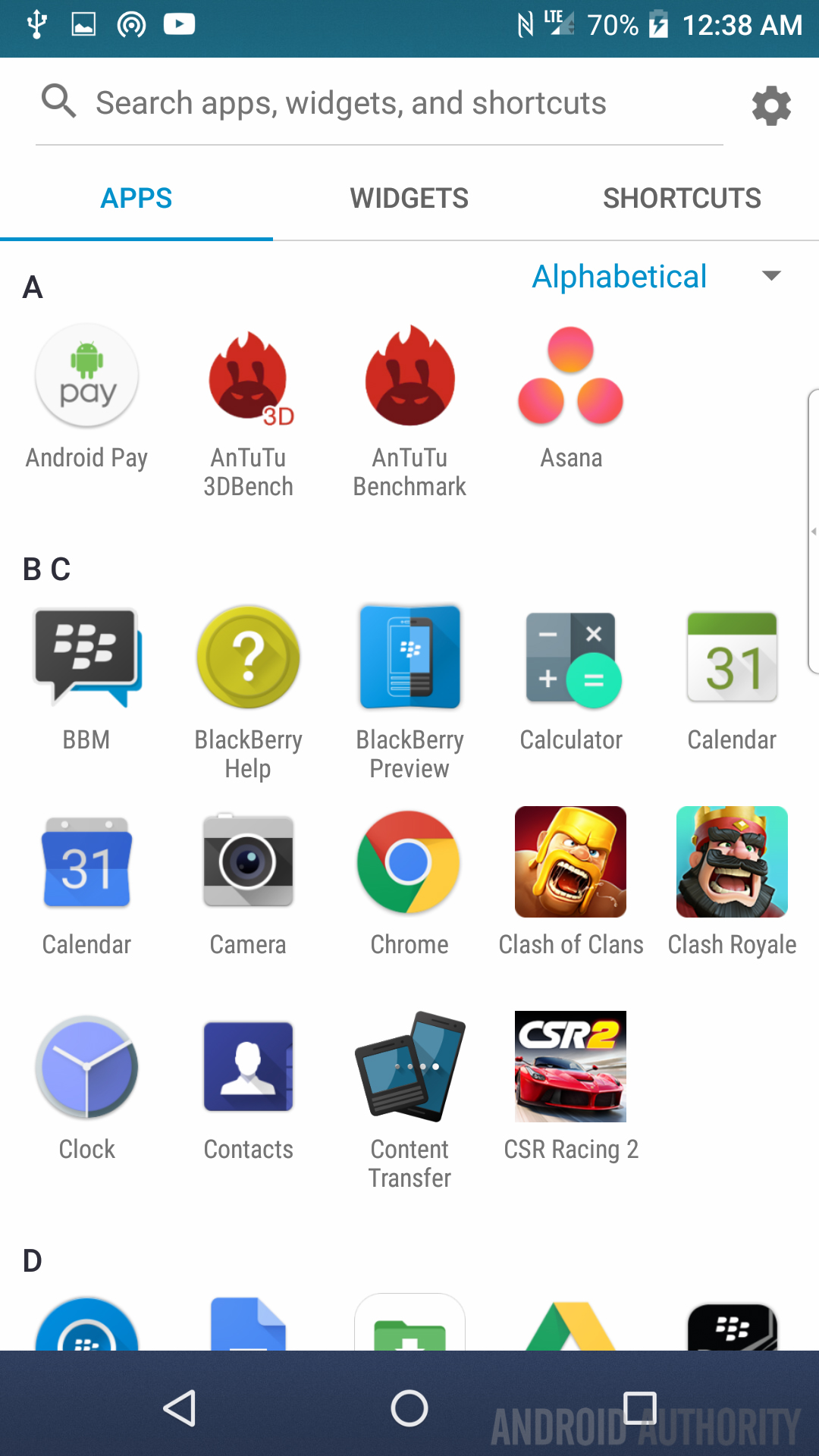
Task: Open AnTuTu Benchmark app
Action: (409, 377)
